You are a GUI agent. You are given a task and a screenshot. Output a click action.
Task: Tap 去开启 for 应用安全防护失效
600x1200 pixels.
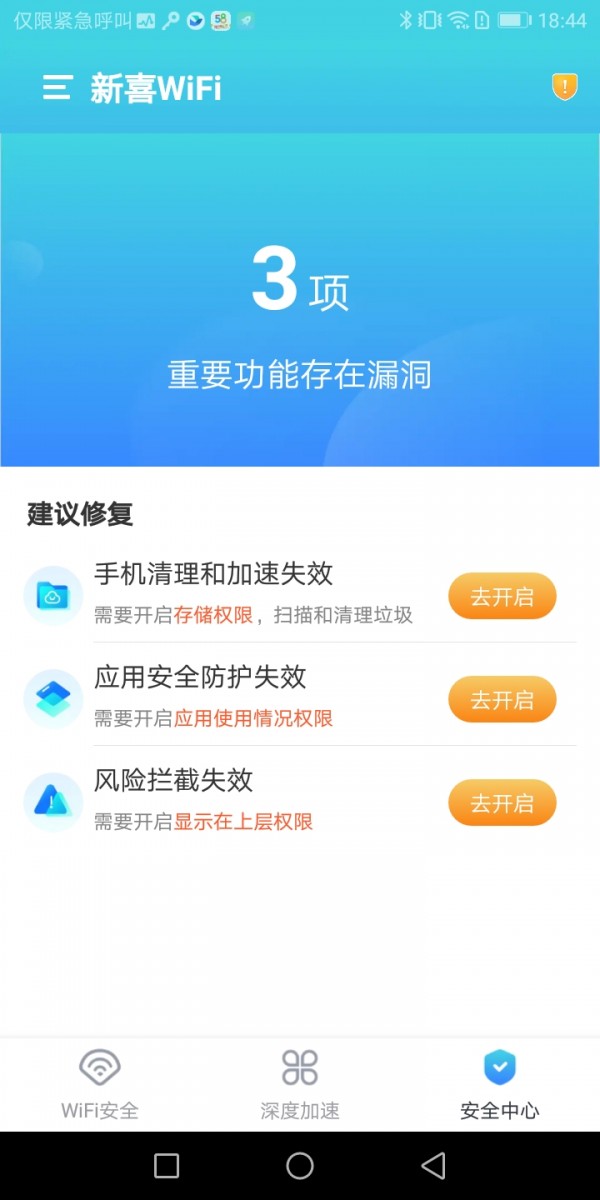pyautogui.click(x=501, y=700)
